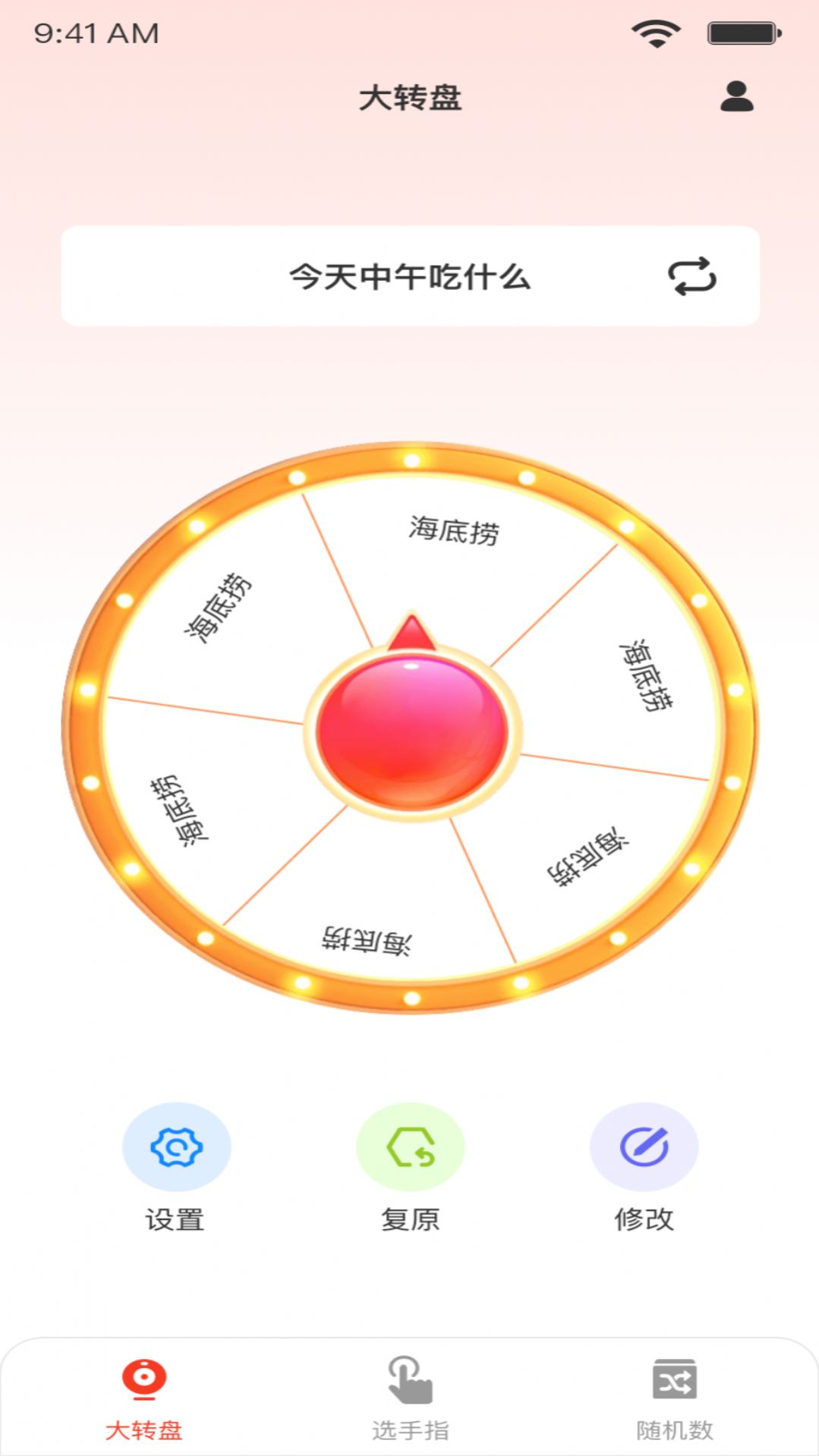
Task: Click the question refresh icon
Action: (x=692, y=278)
